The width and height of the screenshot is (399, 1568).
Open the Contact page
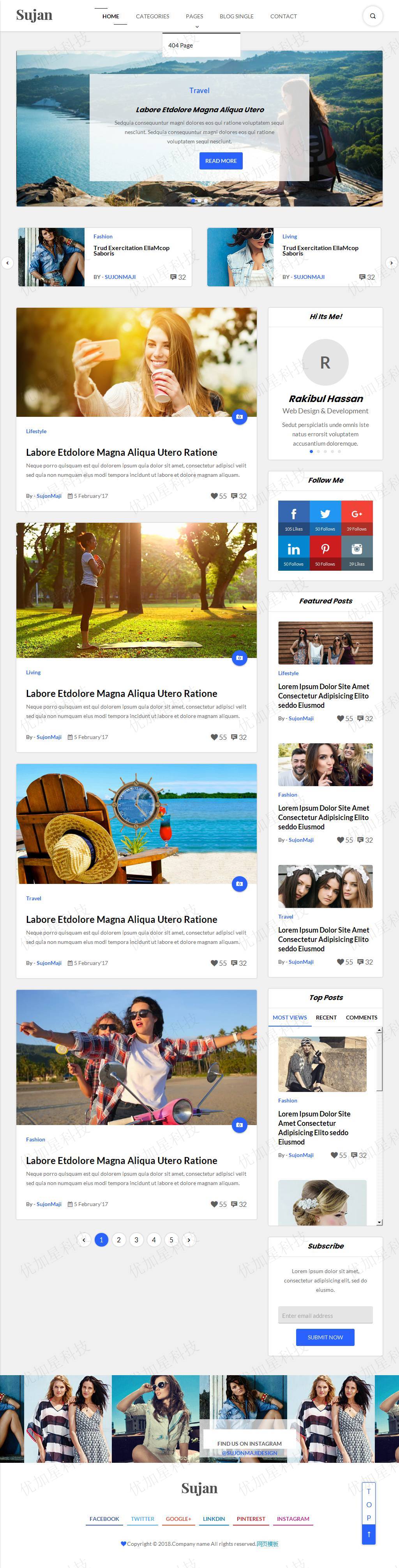(283, 16)
